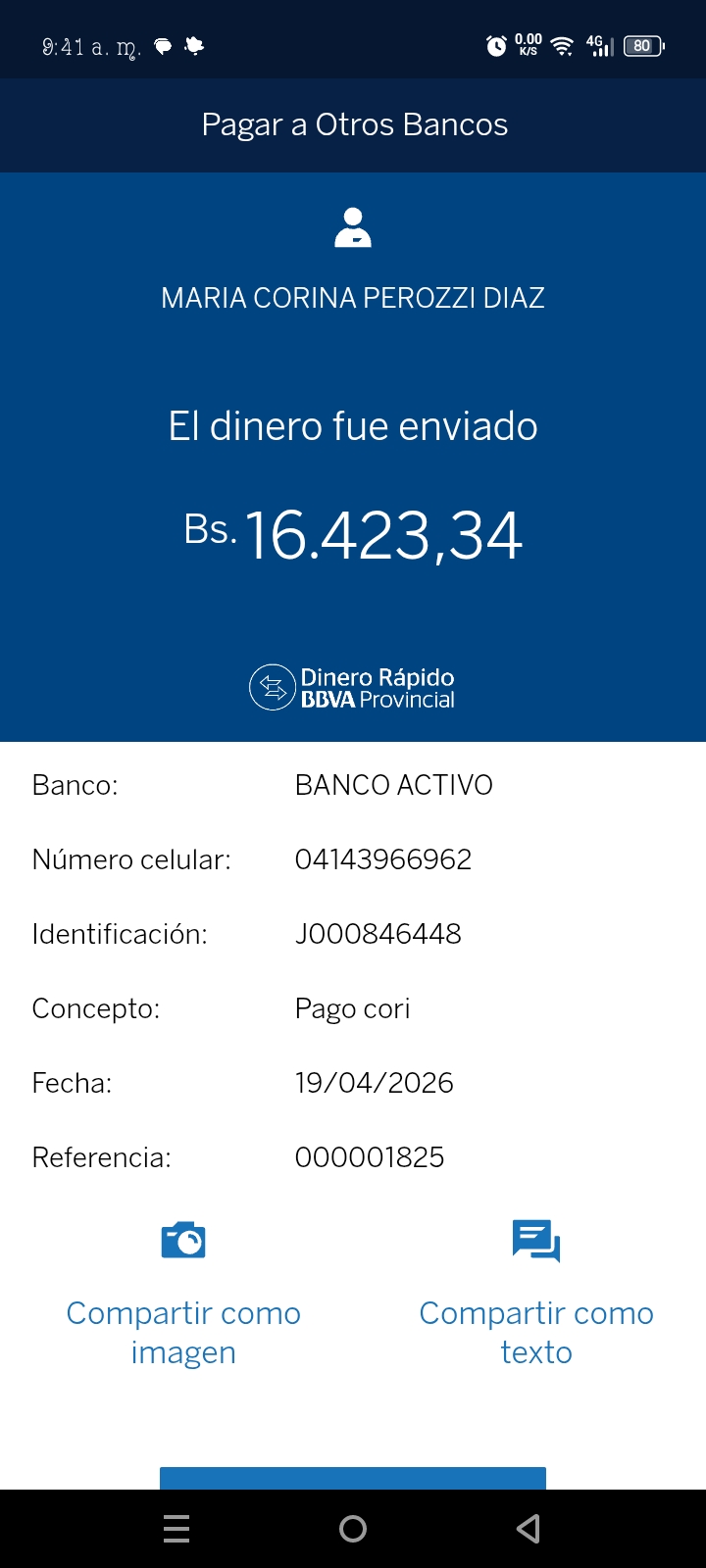This screenshot has width=706, height=1568.
Task: Go back with system back button
Action: tap(529, 1529)
